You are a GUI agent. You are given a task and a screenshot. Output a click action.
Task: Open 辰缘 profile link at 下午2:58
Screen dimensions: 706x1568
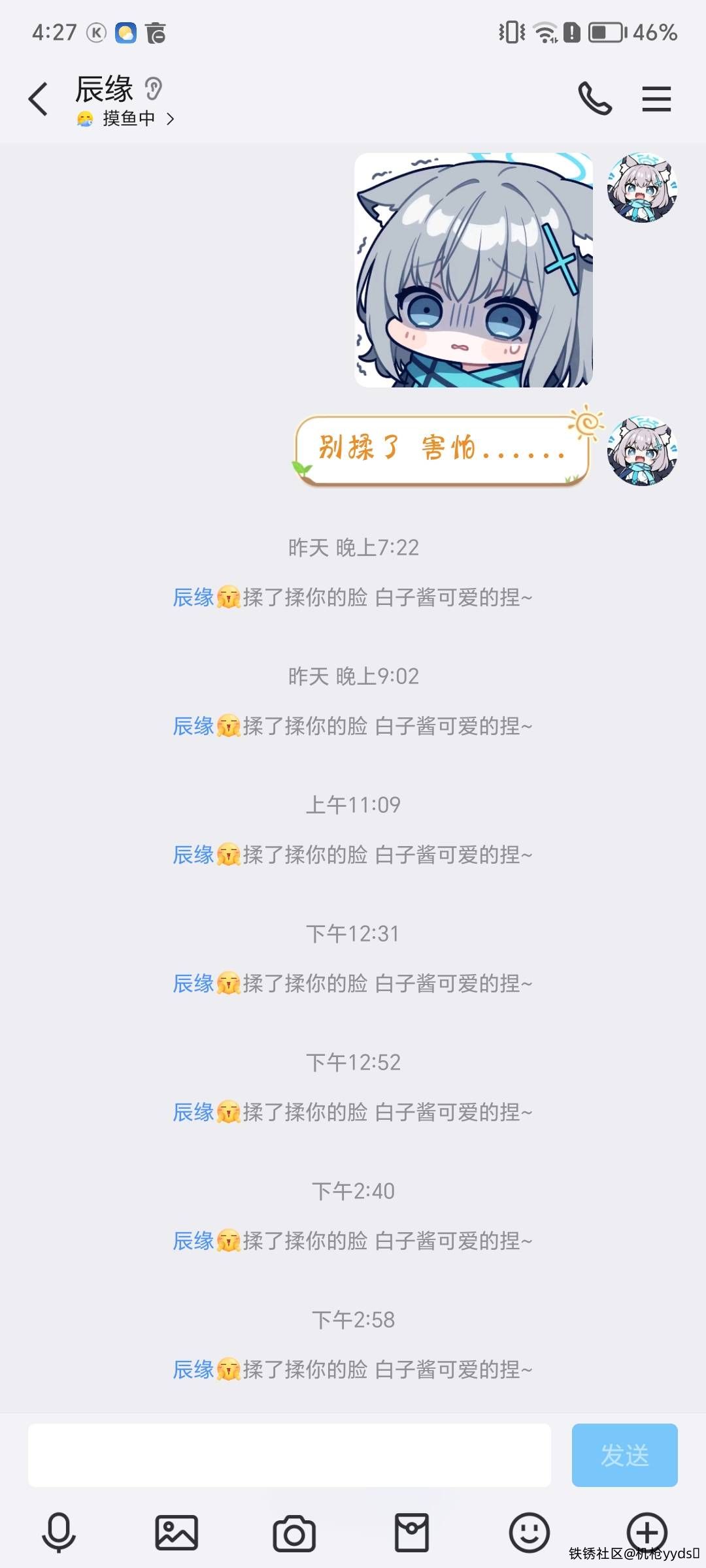(x=193, y=1369)
